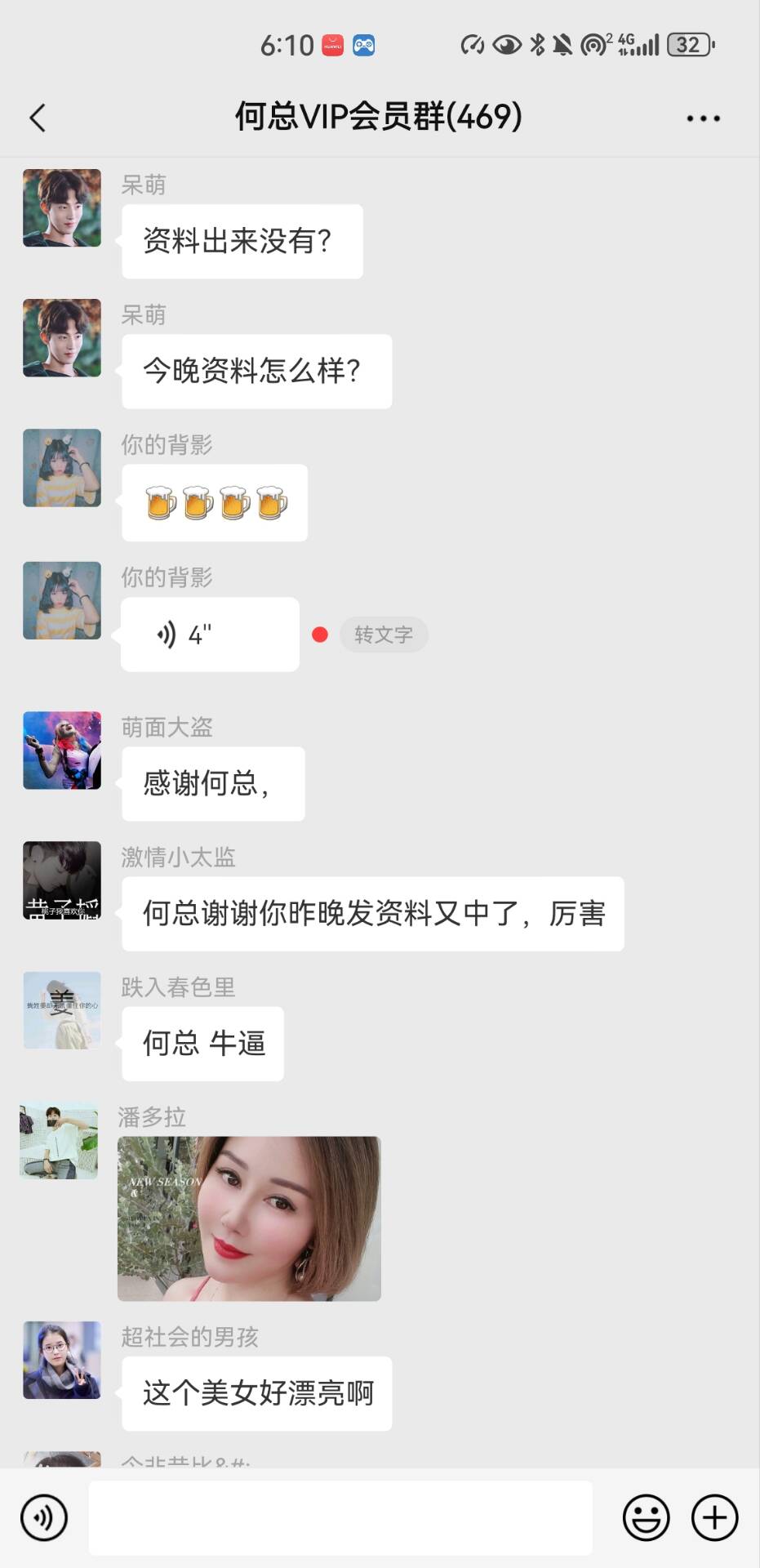
Task: Open 跌入春色里's profile picture
Action: tap(62, 1010)
